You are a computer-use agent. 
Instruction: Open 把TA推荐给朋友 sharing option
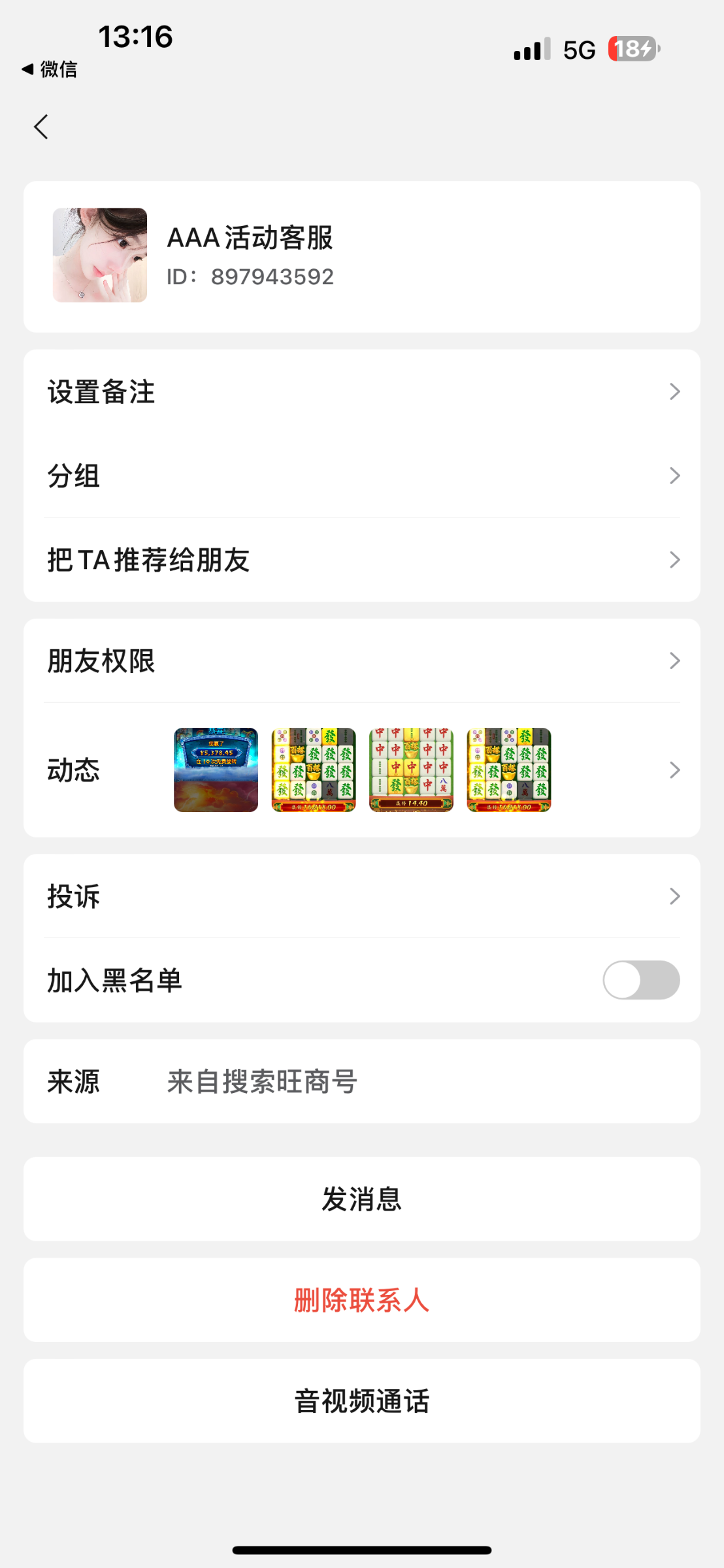pyautogui.click(x=362, y=559)
